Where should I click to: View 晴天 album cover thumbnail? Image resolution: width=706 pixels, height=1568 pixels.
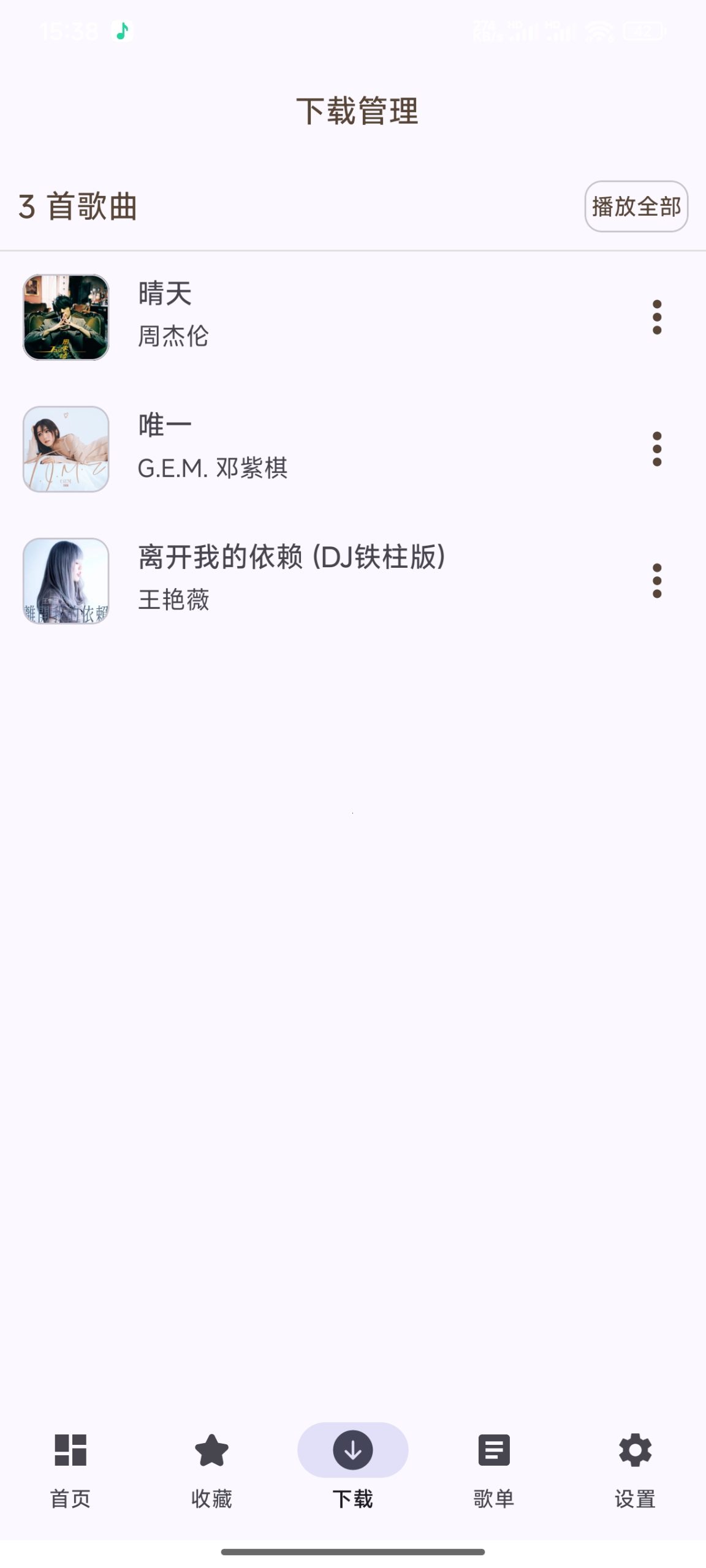[65, 318]
